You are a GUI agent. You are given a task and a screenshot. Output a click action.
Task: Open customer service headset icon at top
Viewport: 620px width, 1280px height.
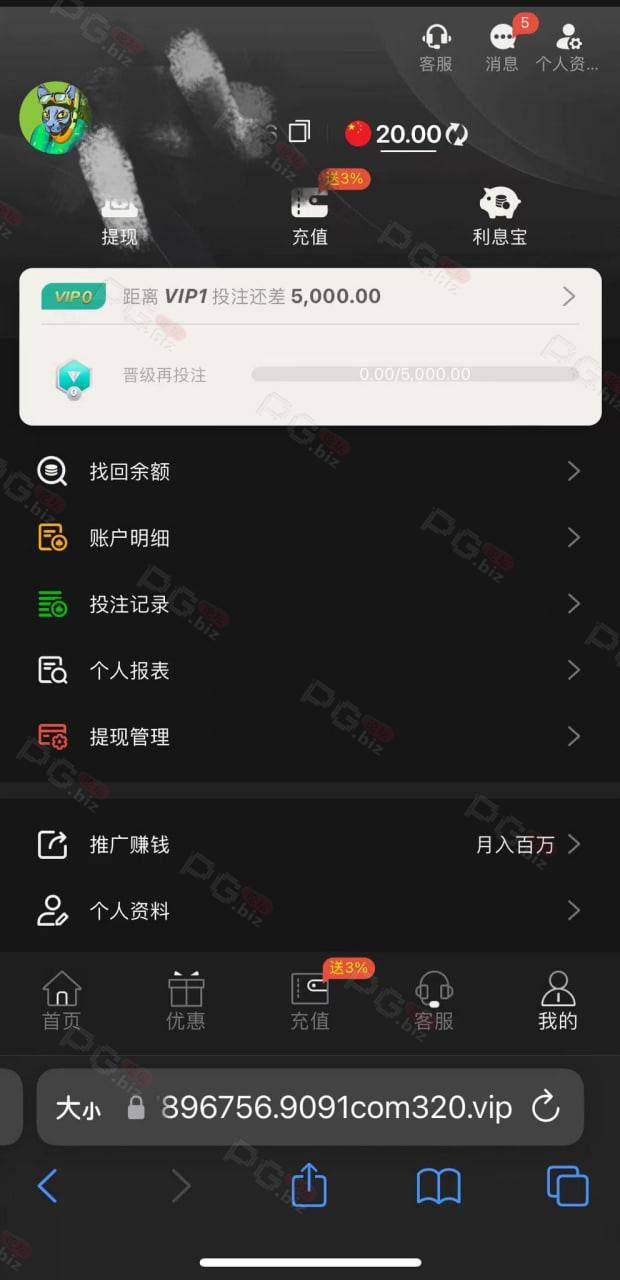tap(436, 48)
